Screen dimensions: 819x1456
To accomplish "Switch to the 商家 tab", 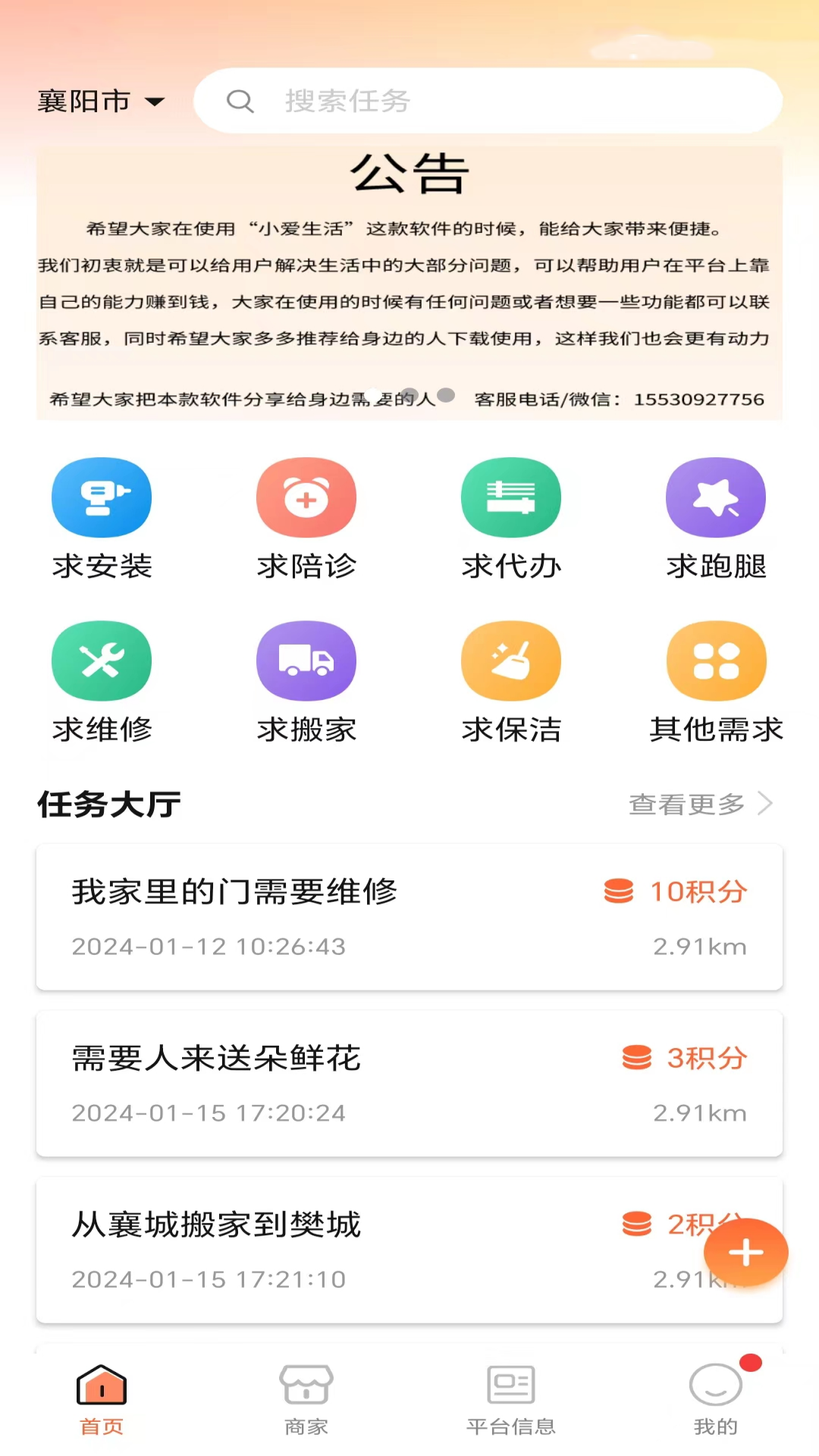I will click(306, 1400).
